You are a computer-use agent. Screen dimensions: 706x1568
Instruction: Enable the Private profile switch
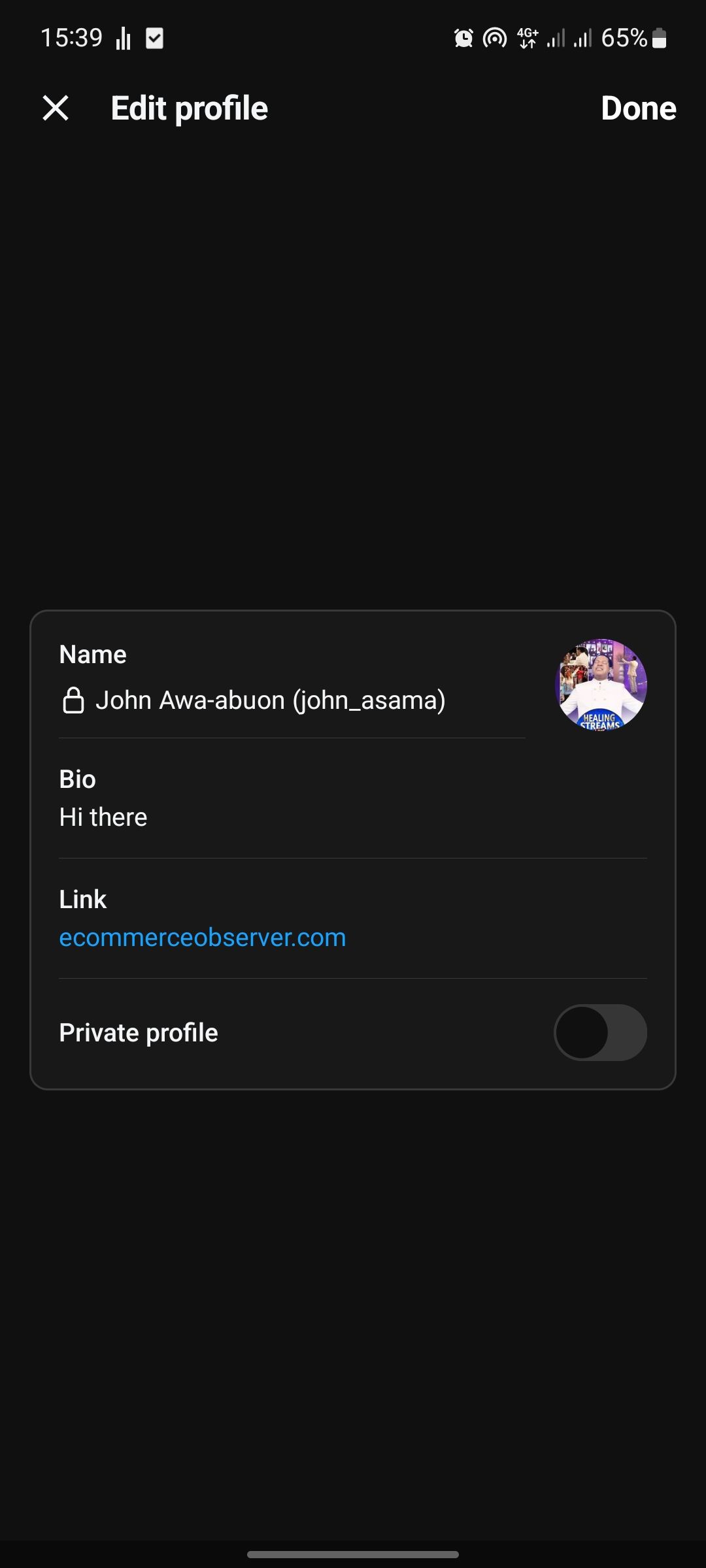point(600,1032)
